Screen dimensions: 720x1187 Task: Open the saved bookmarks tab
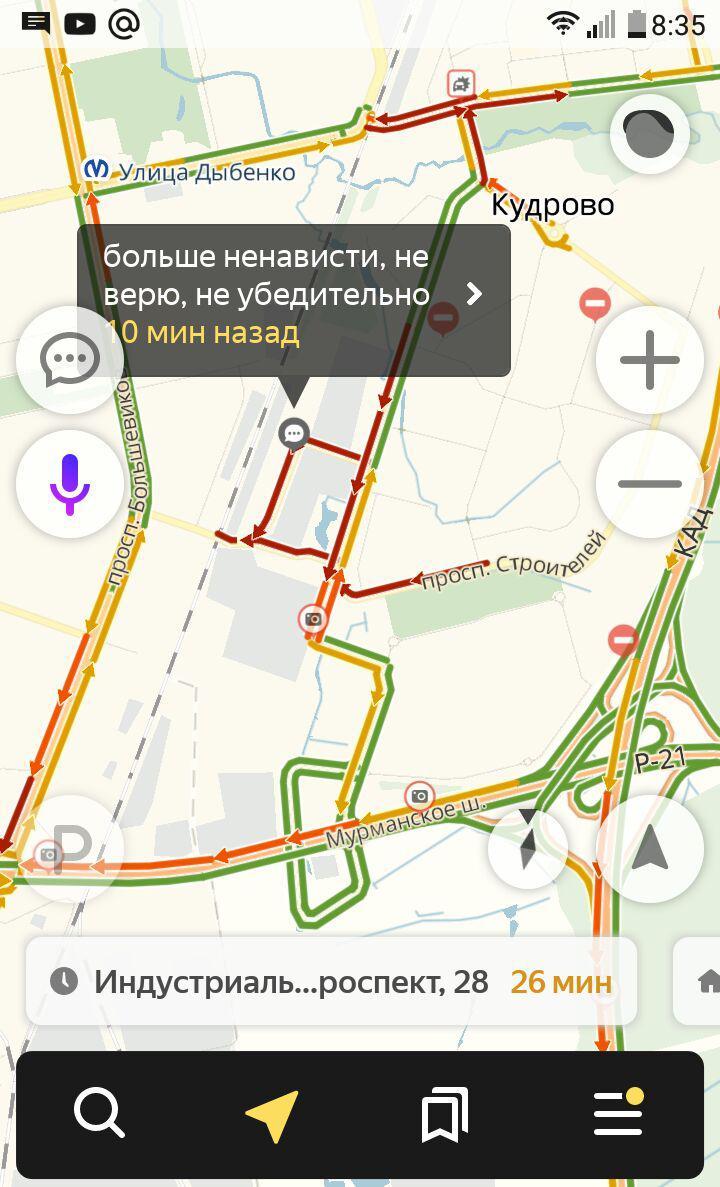coord(444,1114)
